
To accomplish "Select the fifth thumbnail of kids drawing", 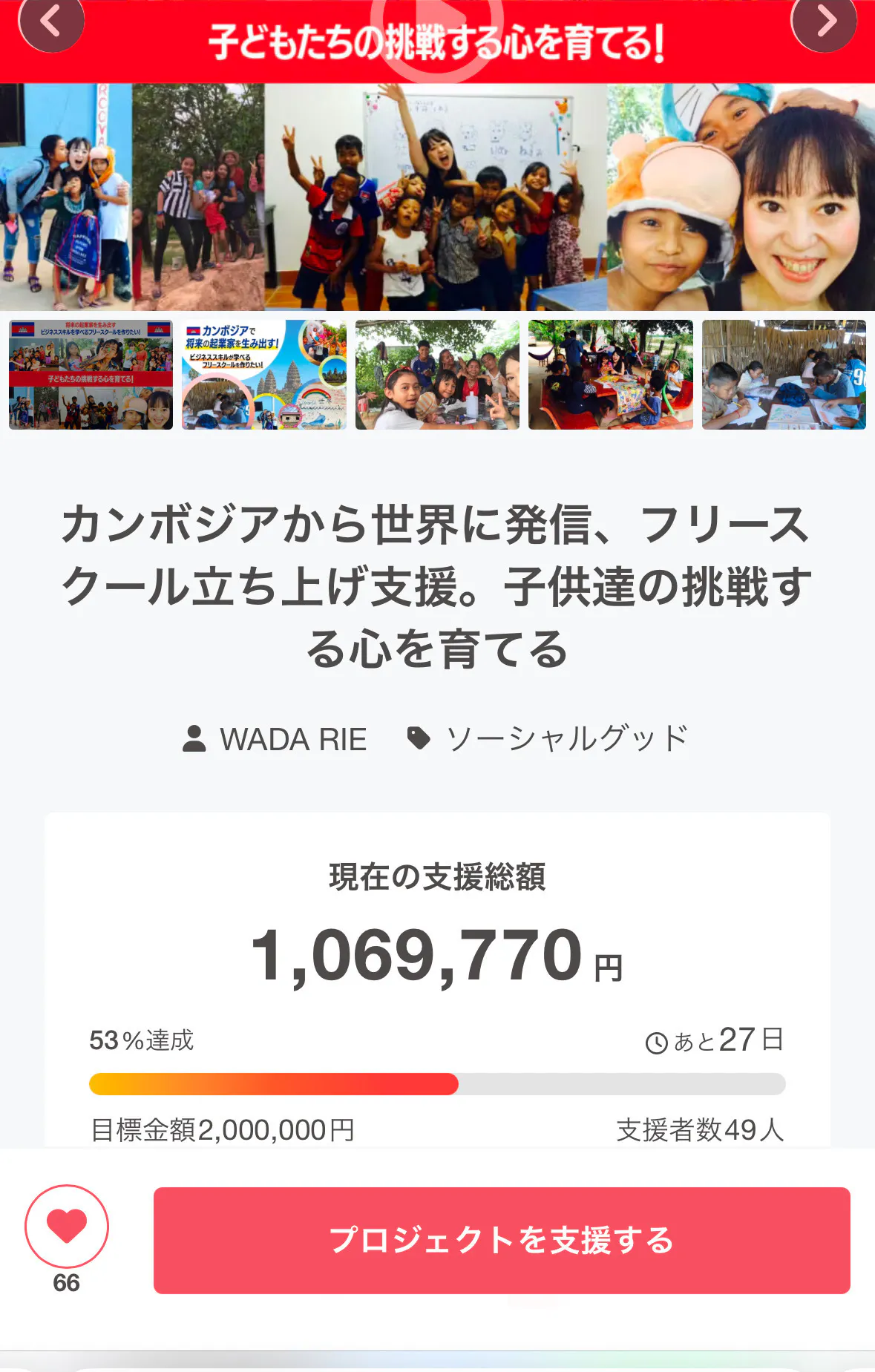I will (784, 375).
